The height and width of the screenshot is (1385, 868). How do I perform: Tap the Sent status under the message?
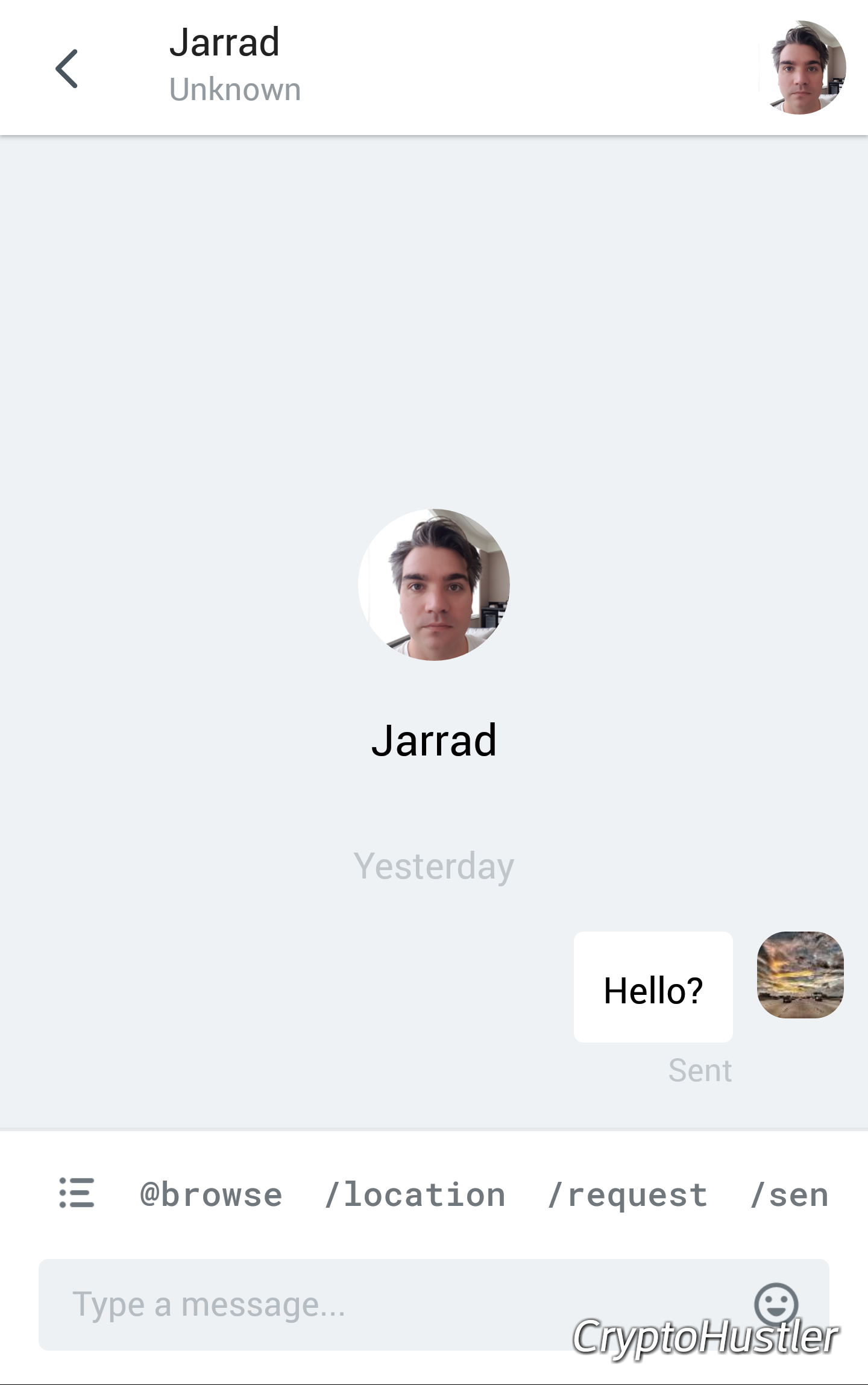click(x=699, y=1070)
